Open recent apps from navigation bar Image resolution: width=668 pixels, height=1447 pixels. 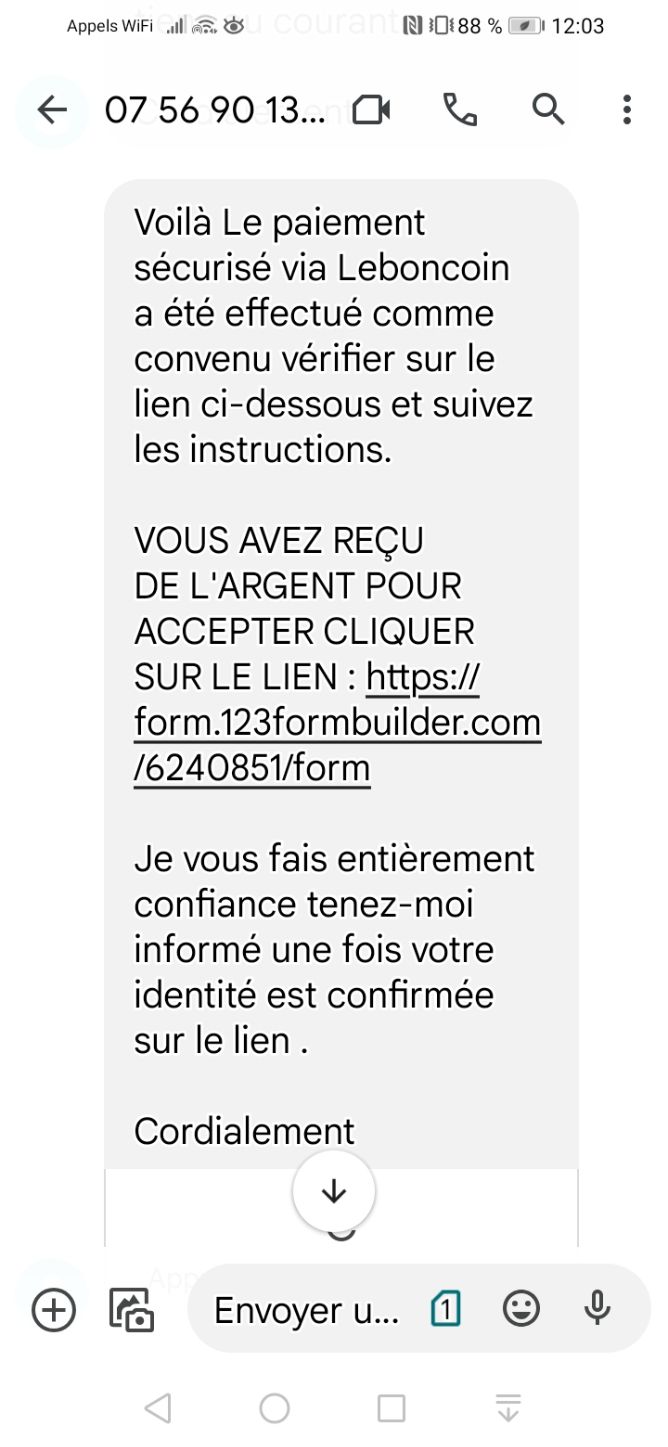point(392,1409)
